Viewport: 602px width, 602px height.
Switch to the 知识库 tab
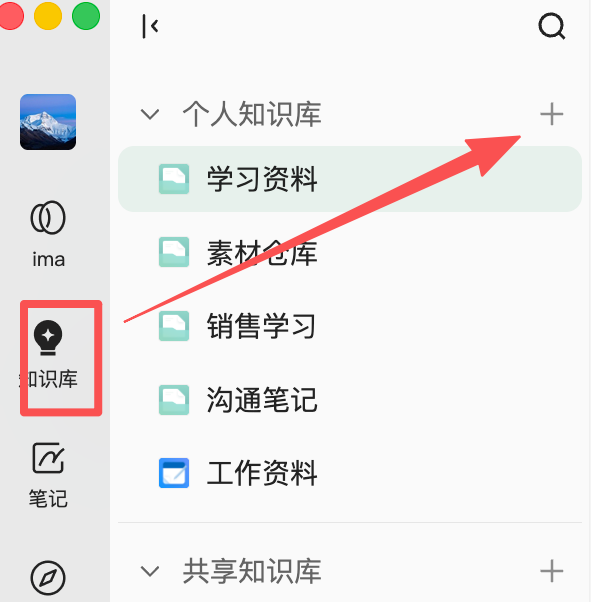pos(48,356)
